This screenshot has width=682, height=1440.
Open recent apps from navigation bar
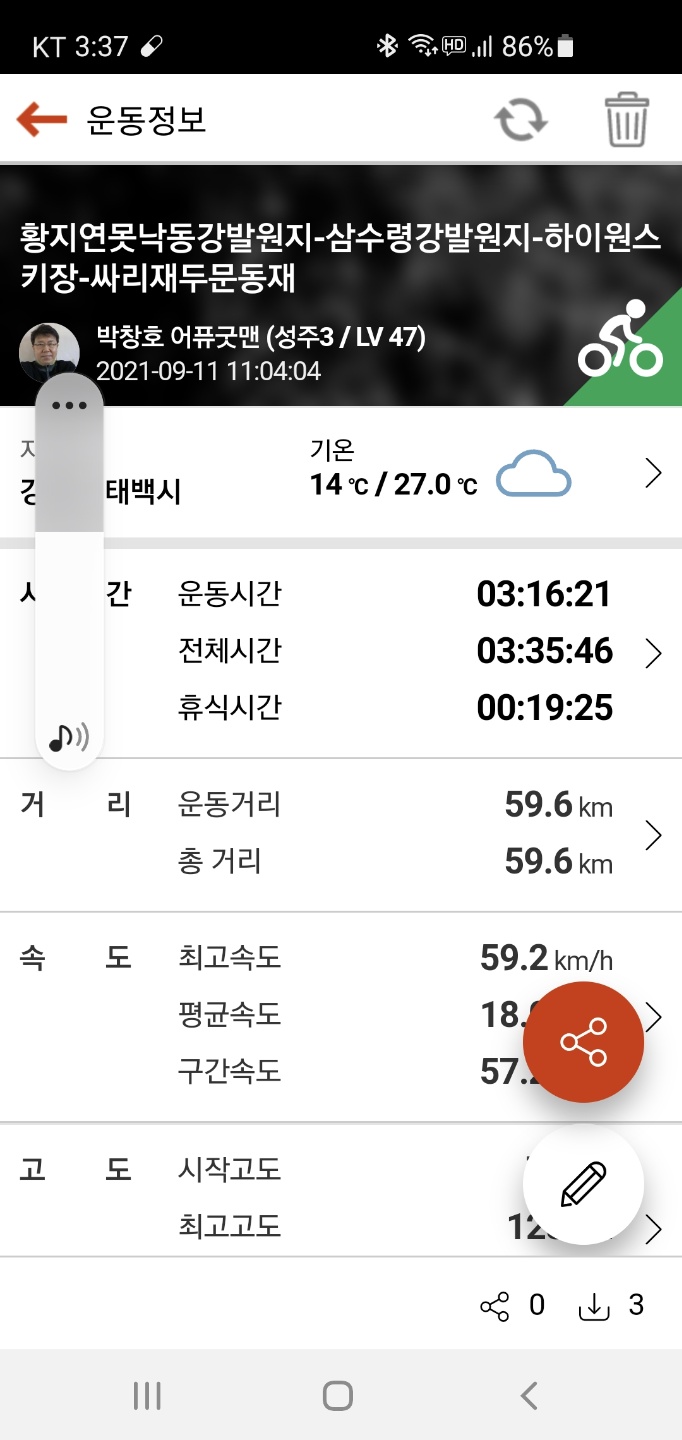147,1396
